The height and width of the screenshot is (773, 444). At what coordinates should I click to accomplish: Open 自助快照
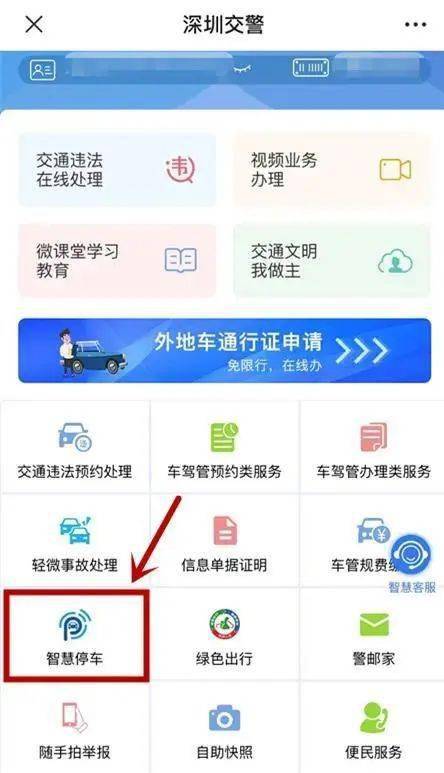pos(224,728)
